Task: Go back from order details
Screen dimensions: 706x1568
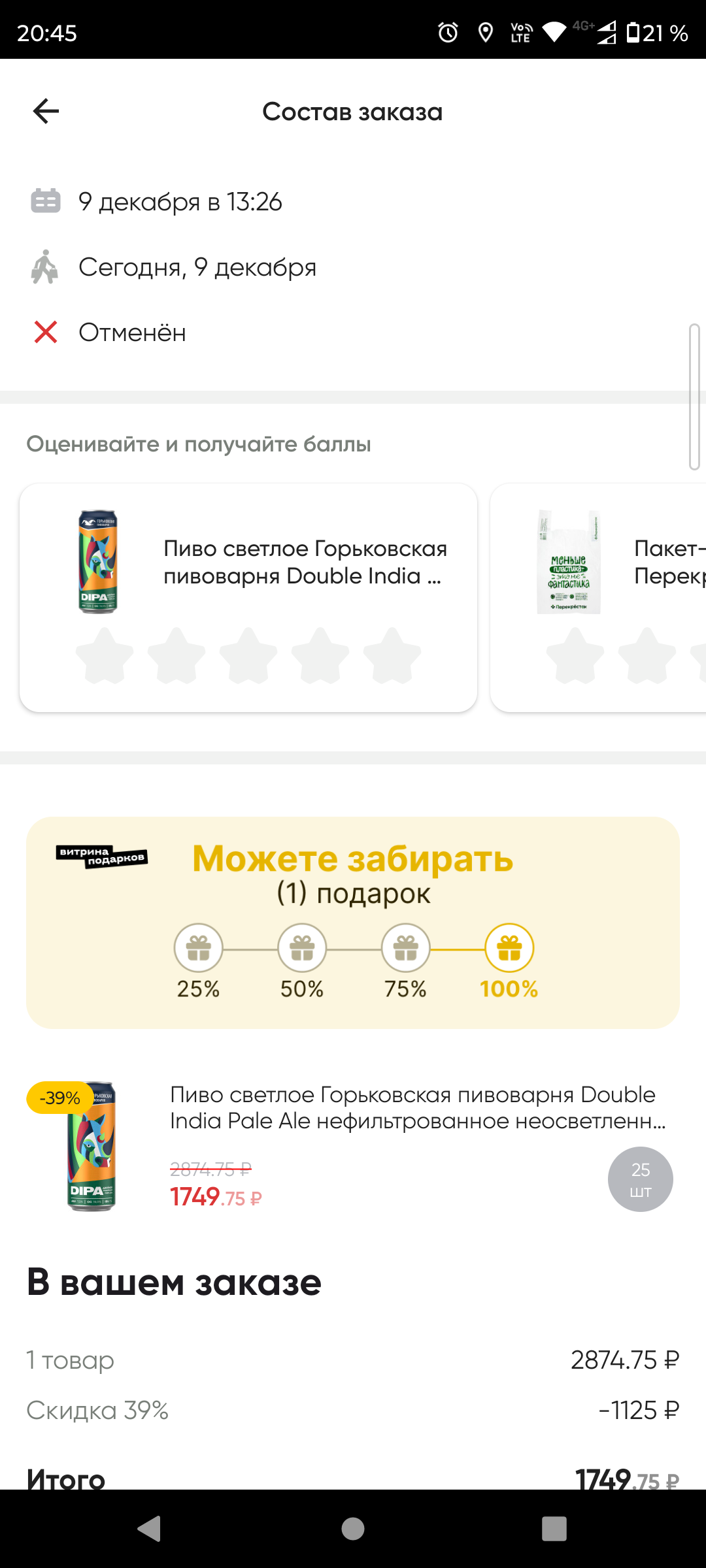Action: coord(46,111)
